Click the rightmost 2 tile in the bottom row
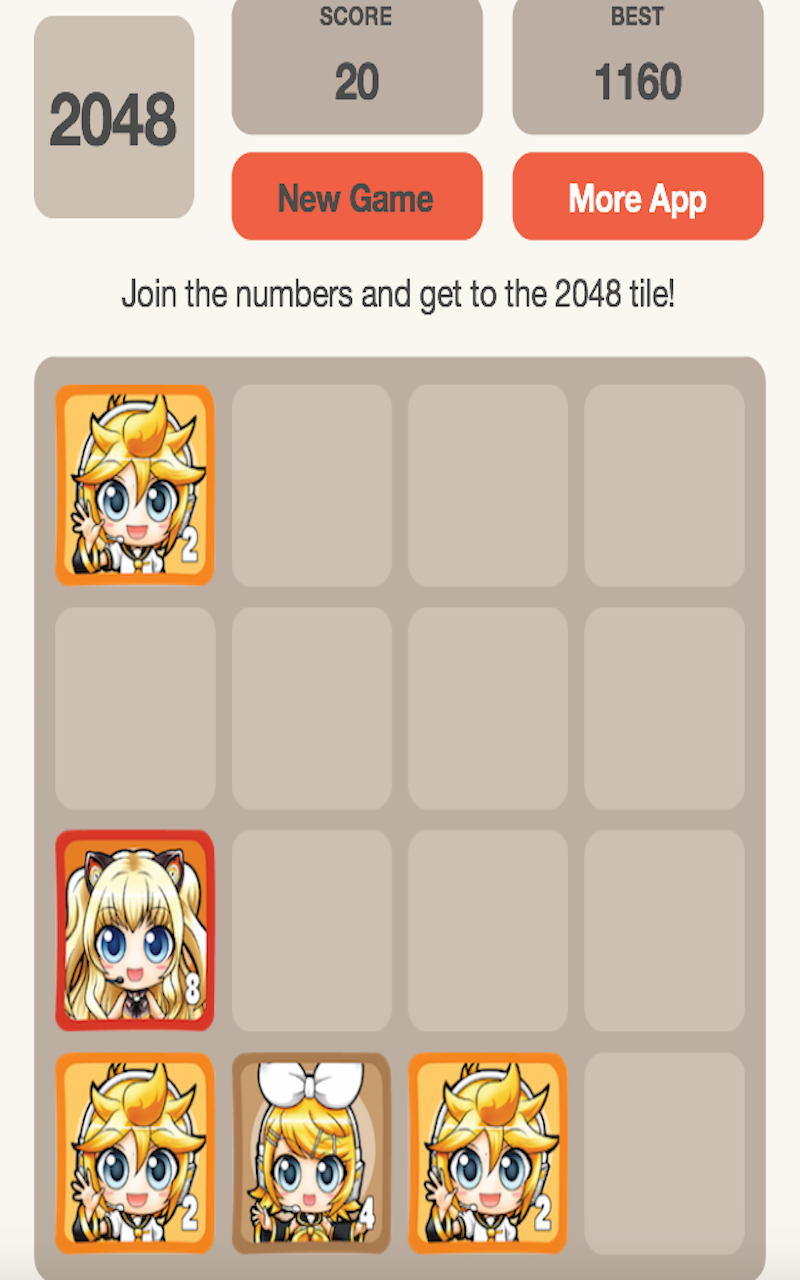Viewport: 800px width, 1280px height. (x=487, y=1155)
